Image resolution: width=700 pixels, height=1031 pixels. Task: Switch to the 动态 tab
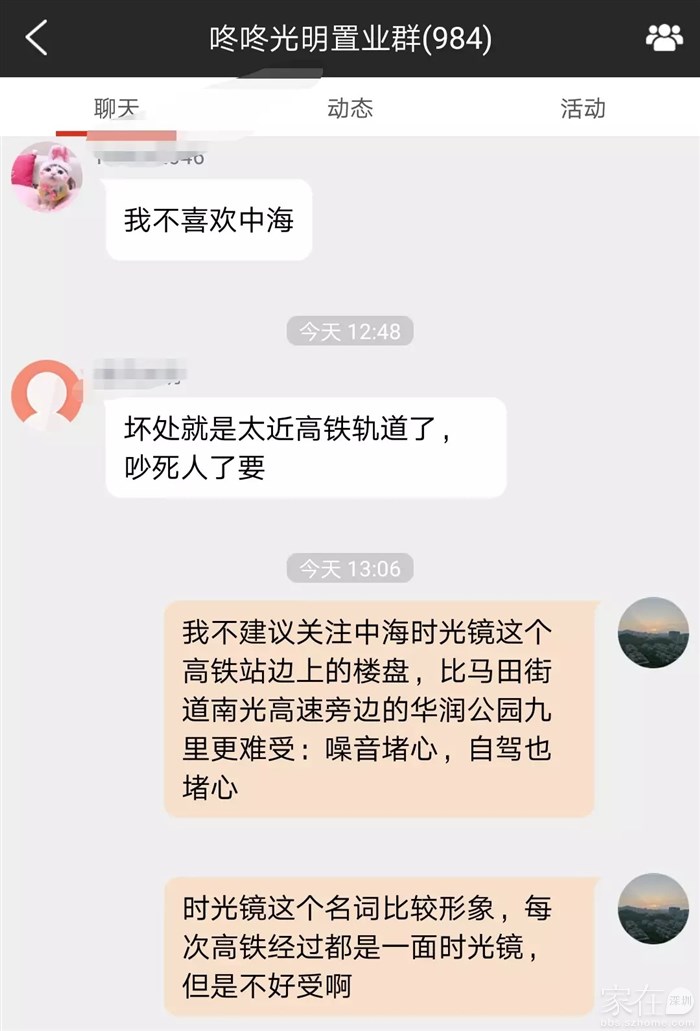click(350, 108)
